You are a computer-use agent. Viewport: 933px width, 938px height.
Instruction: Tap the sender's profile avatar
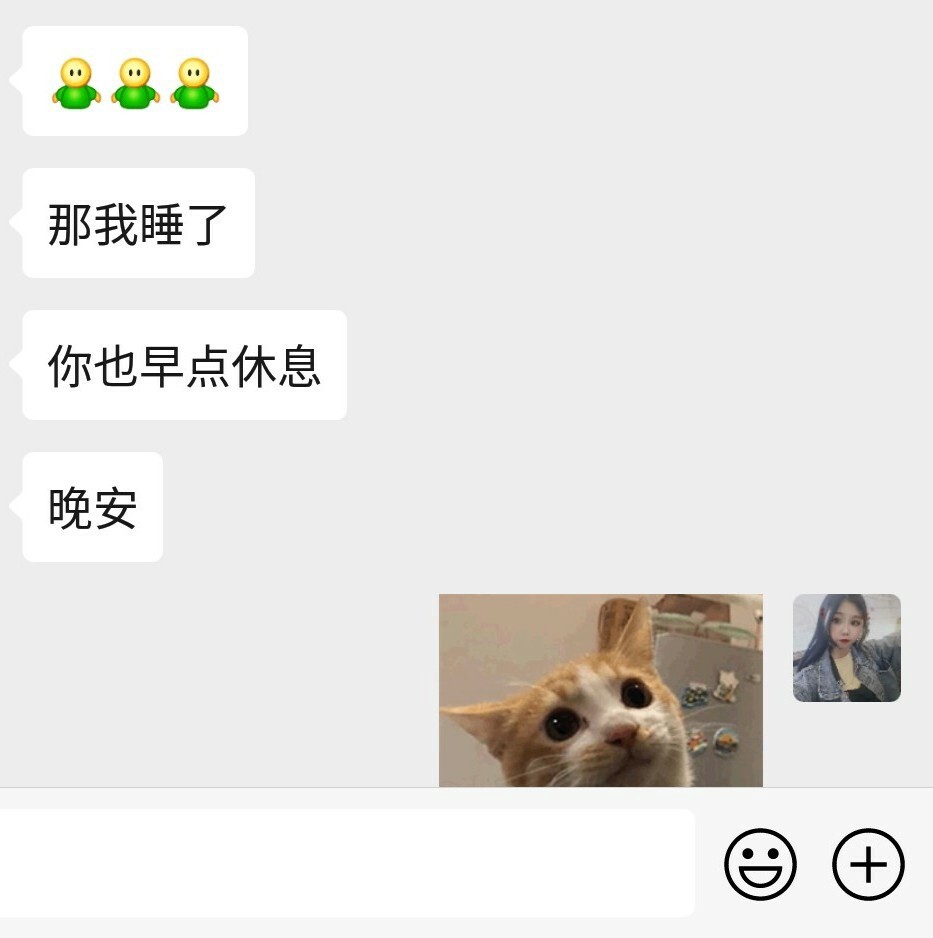[x=846, y=648]
